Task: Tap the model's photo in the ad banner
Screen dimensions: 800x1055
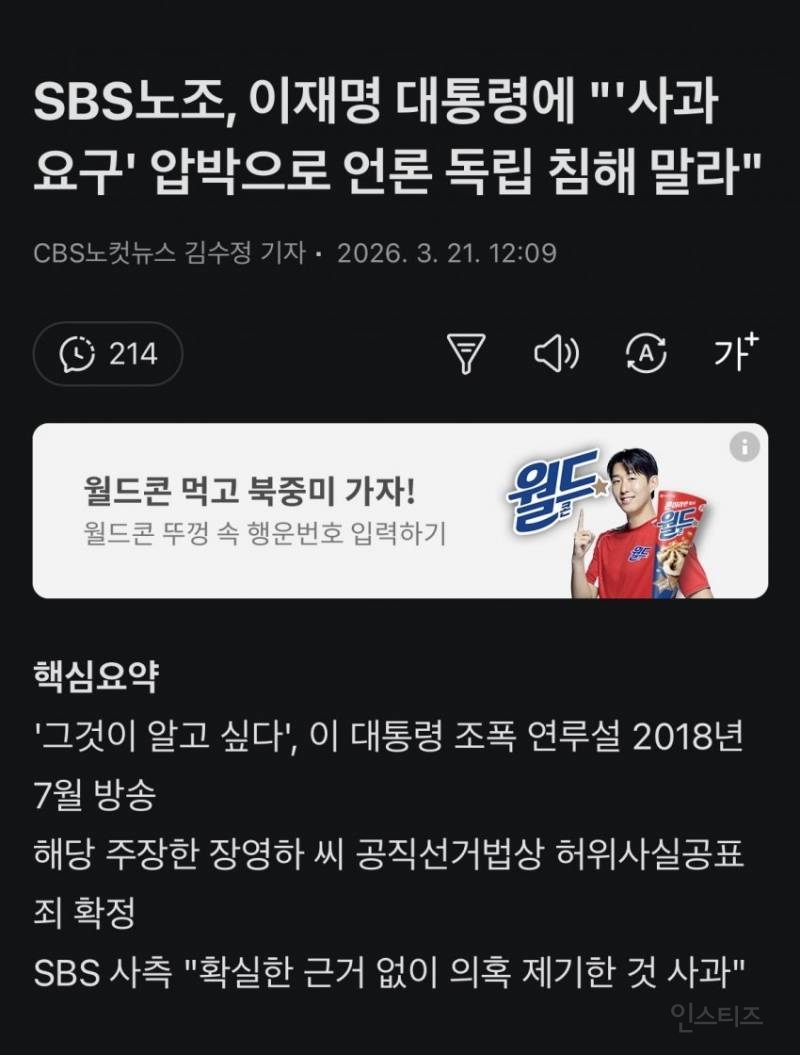Action: [638, 520]
